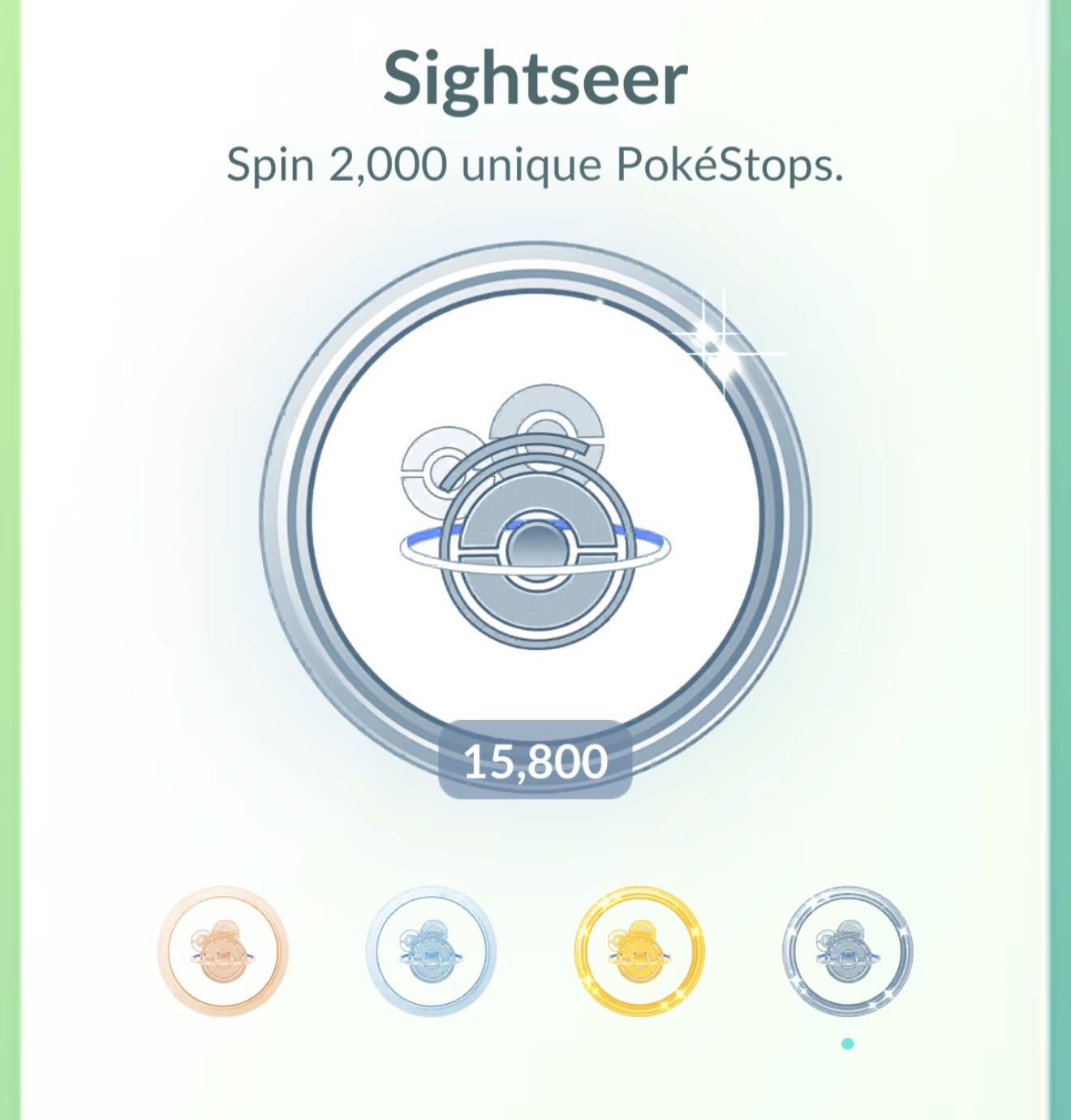Select the silver Sightseer medal tier
1071x1120 pixels.
click(x=431, y=951)
